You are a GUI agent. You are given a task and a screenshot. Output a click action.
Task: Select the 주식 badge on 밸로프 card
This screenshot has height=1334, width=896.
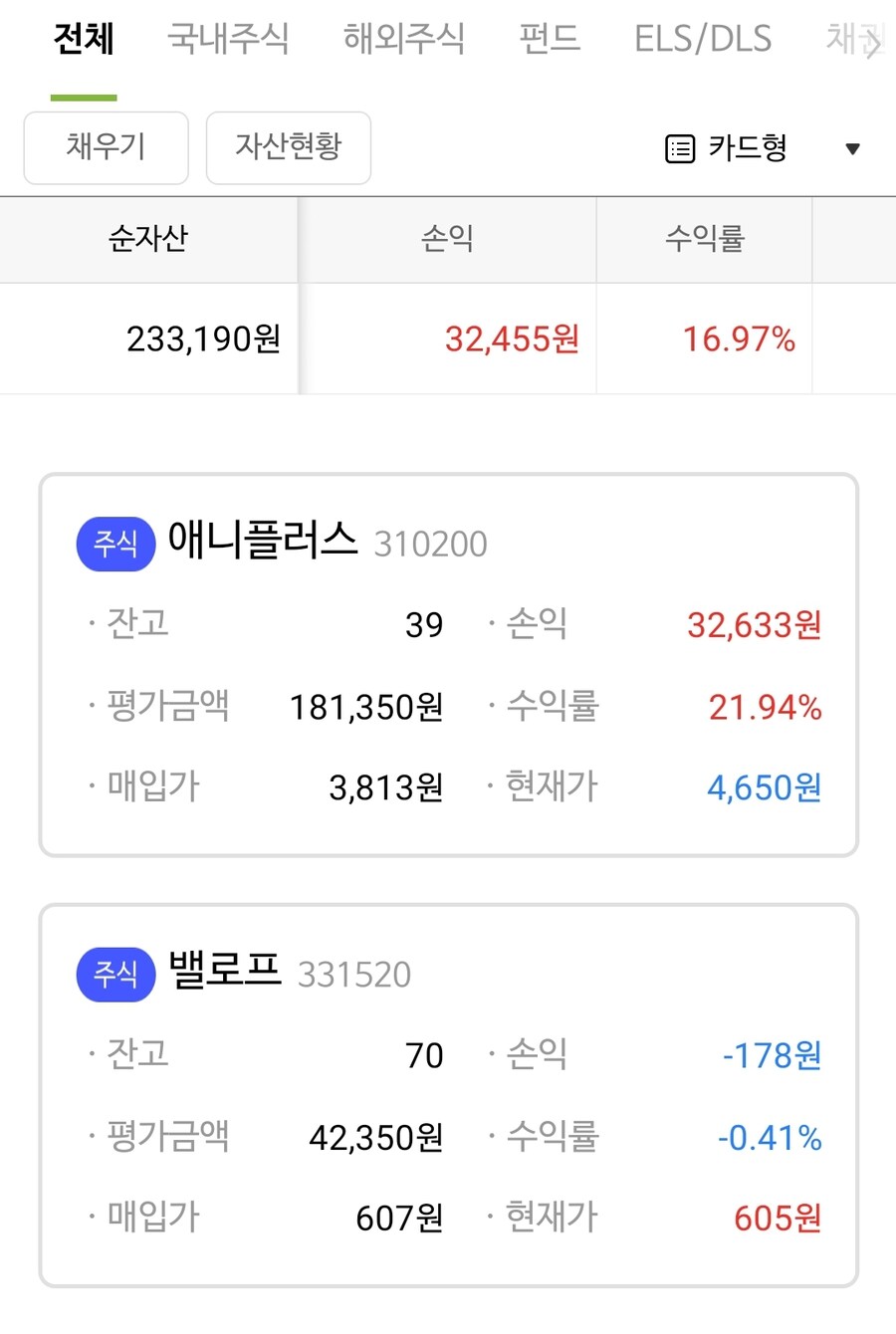coord(114,975)
